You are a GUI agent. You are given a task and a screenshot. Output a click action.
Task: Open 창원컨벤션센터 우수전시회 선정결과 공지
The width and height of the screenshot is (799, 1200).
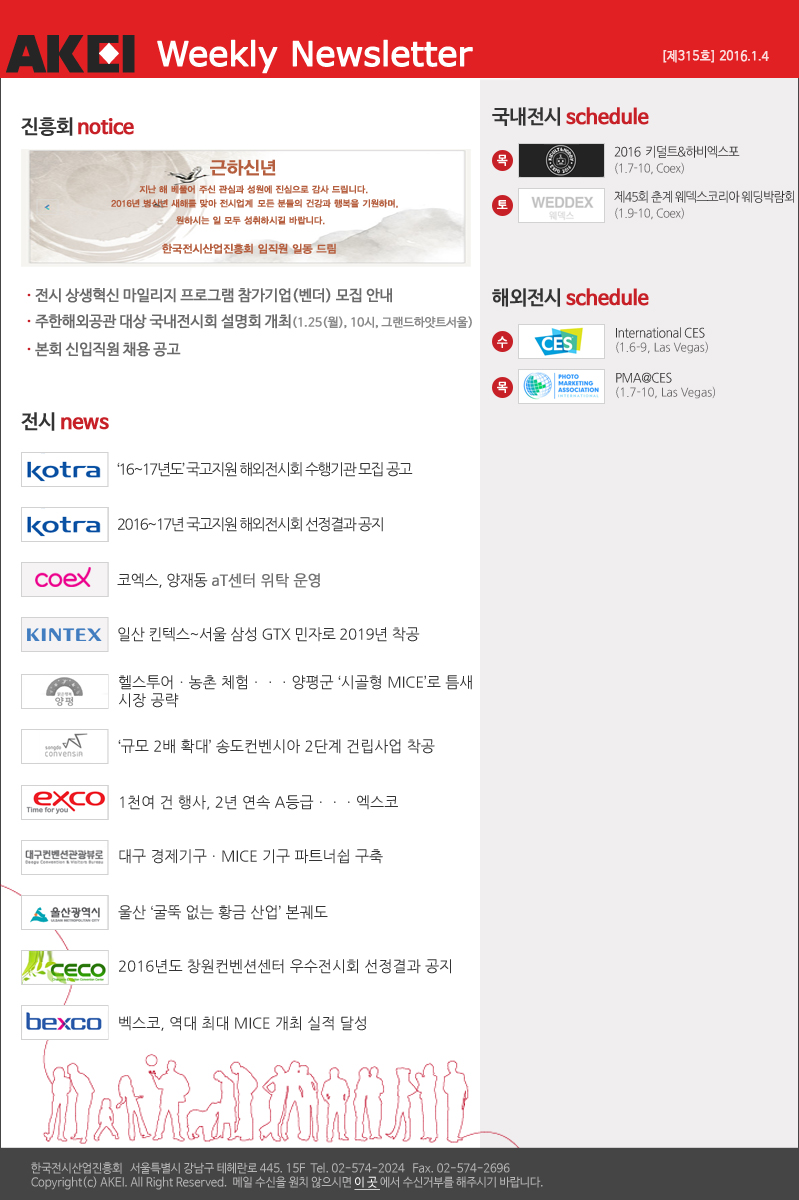[285, 966]
